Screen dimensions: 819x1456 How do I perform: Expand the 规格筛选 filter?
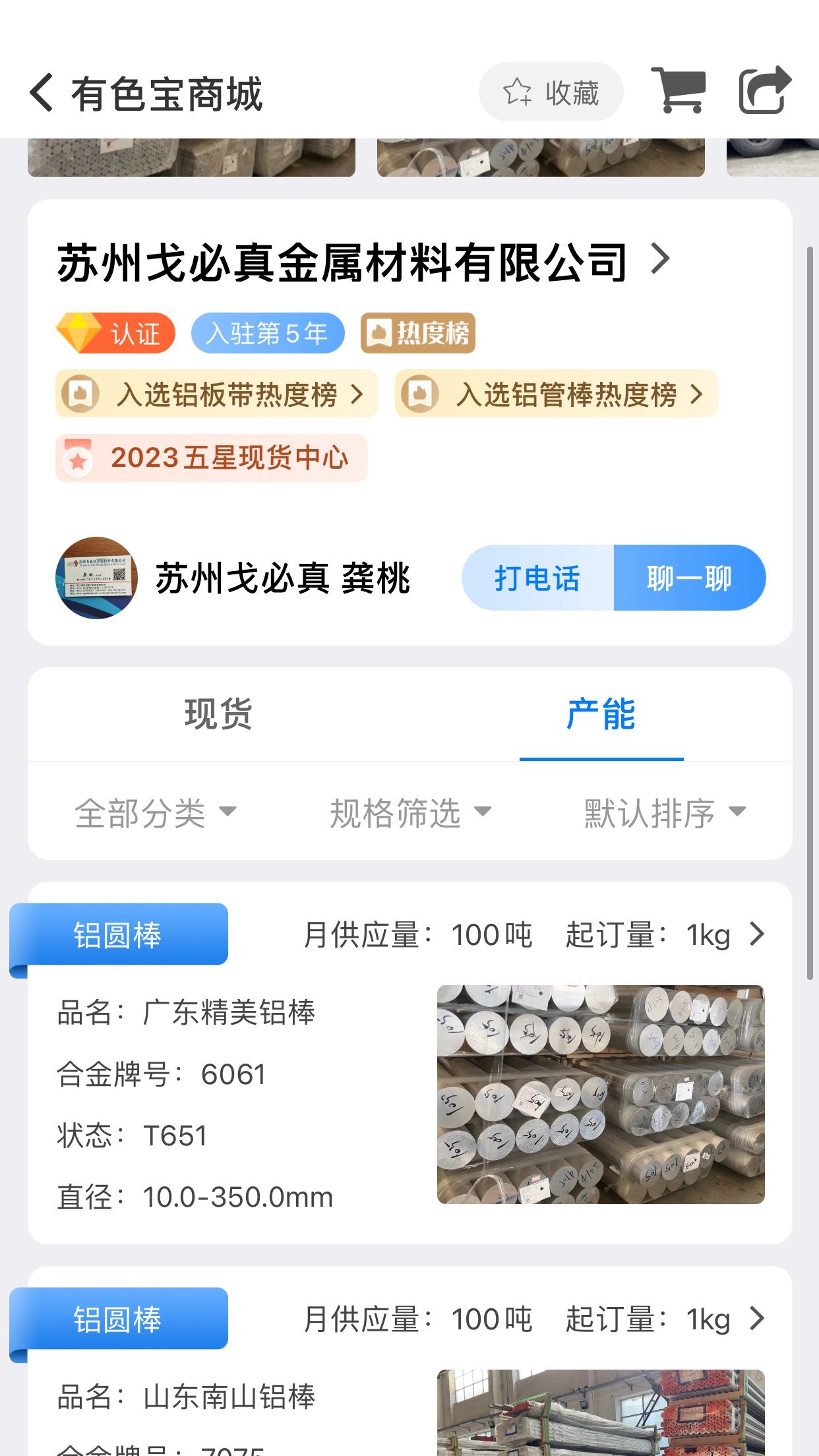411,812
